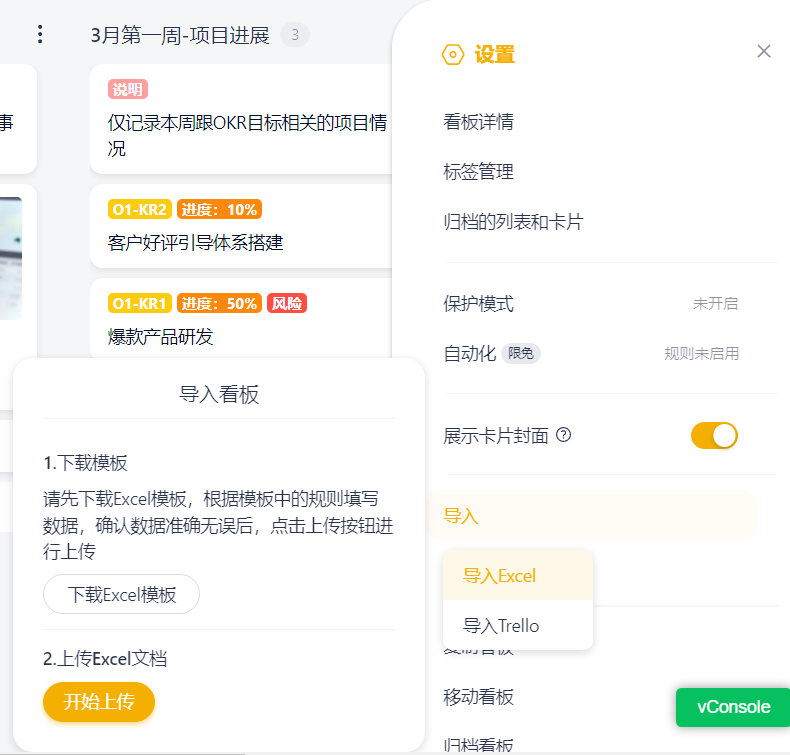Open 移动看板
The height and width of the screenshot is (755, 790).
(x=478, y=696)
